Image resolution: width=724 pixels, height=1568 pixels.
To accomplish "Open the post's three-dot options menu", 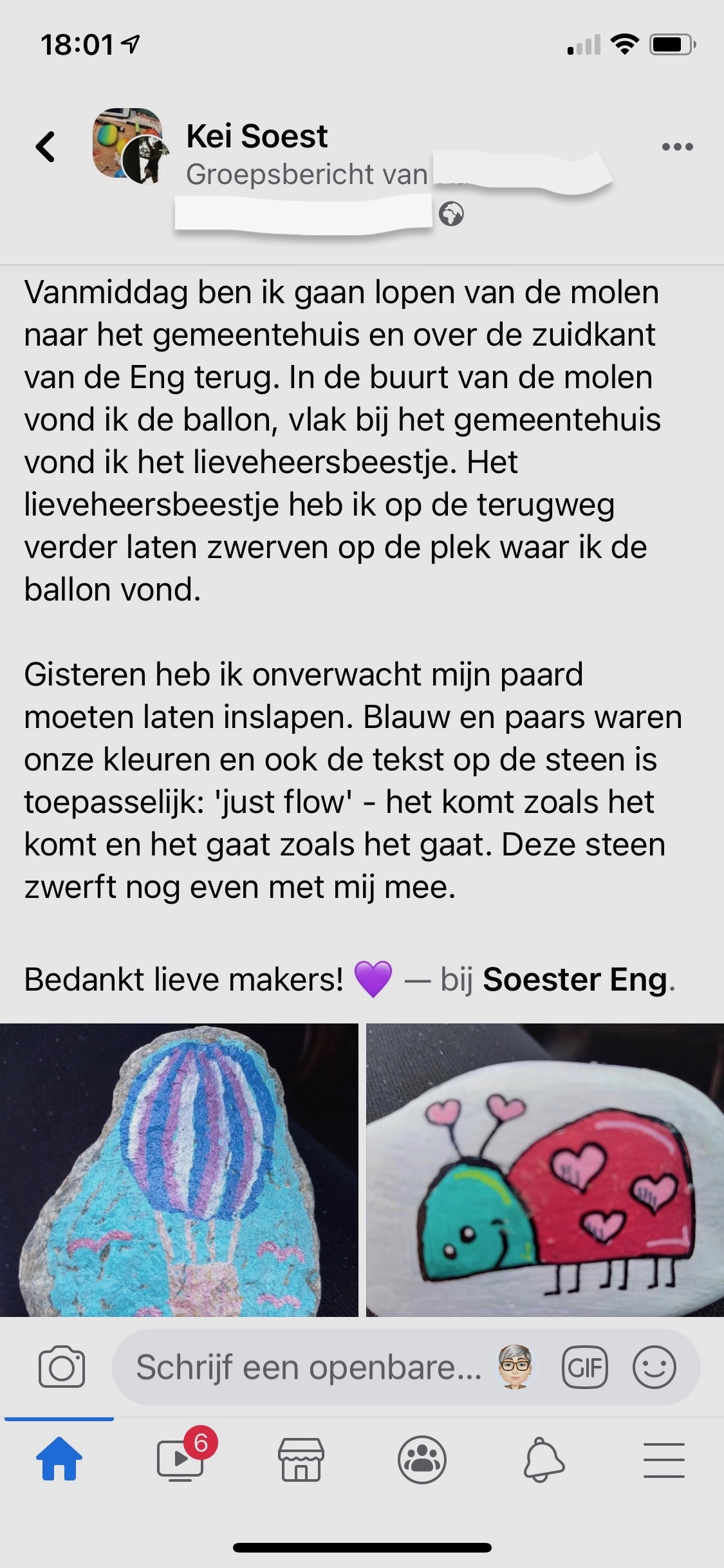I will [677, 147].
